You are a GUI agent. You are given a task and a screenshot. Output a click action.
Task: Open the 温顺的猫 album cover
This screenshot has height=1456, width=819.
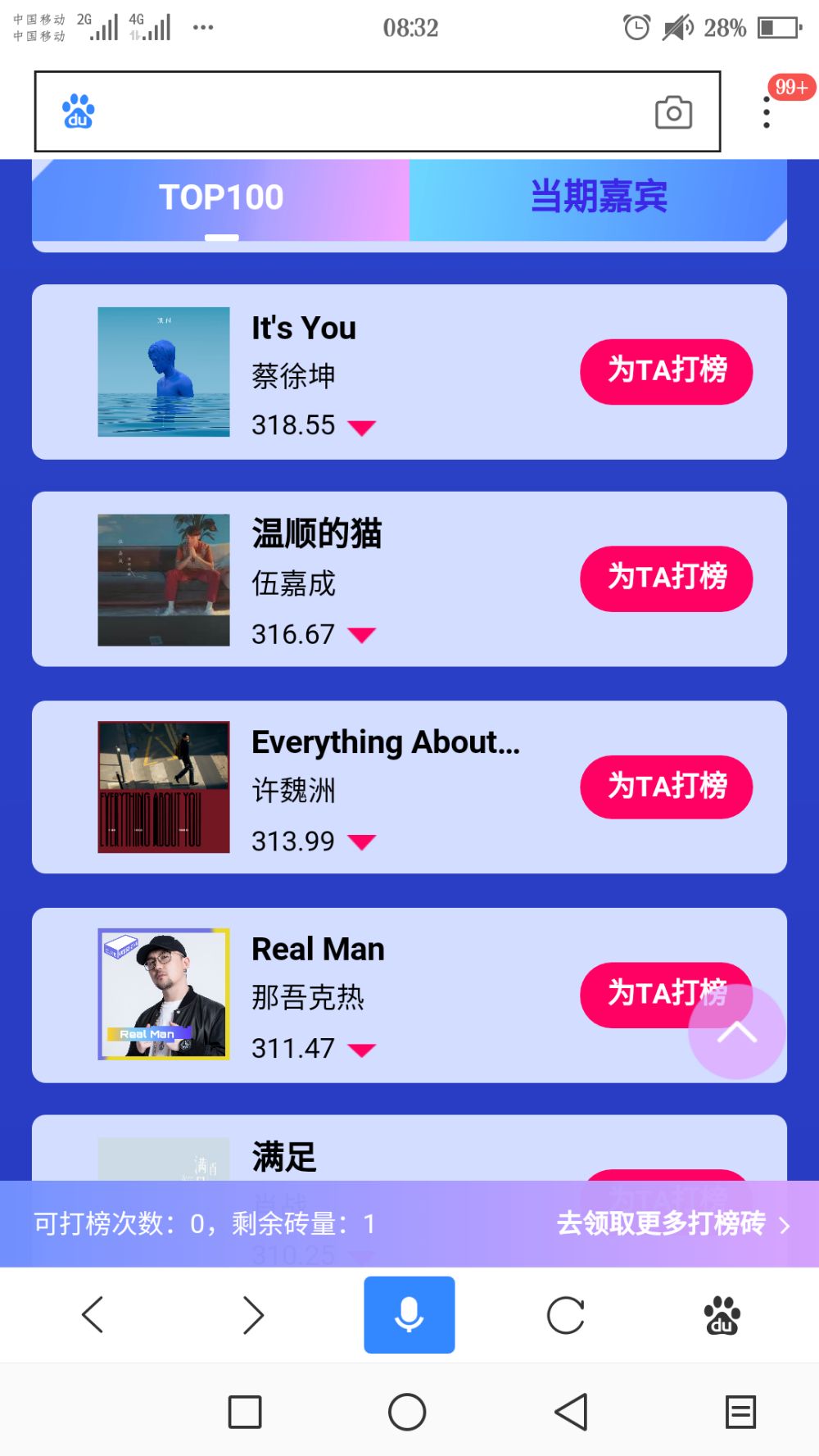(x=164, y=580)
